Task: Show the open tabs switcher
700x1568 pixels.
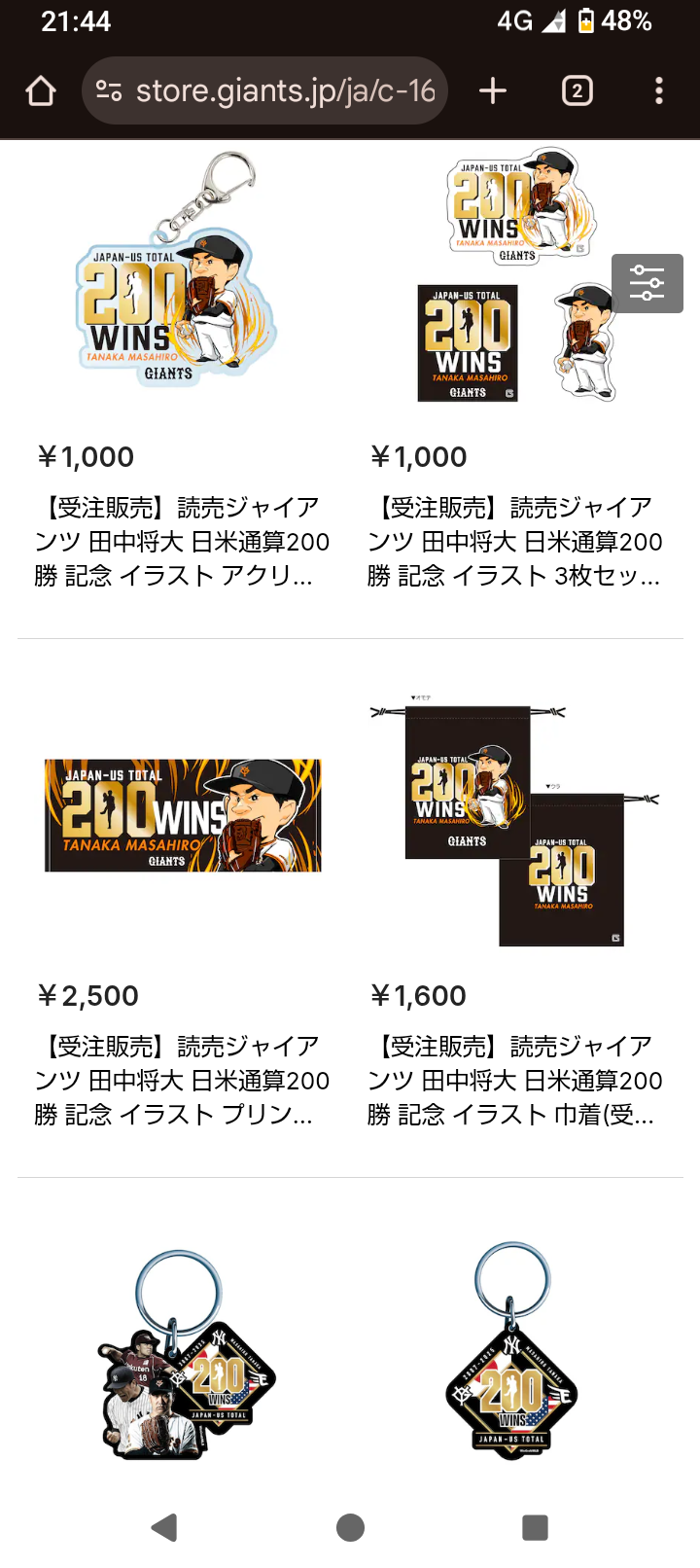Action: point(577,91)
